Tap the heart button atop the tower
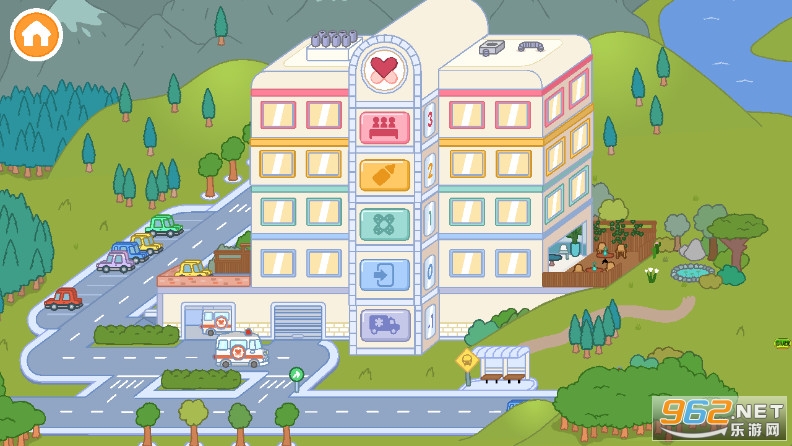This screenshot has height=446, width=792. point(384,68)
